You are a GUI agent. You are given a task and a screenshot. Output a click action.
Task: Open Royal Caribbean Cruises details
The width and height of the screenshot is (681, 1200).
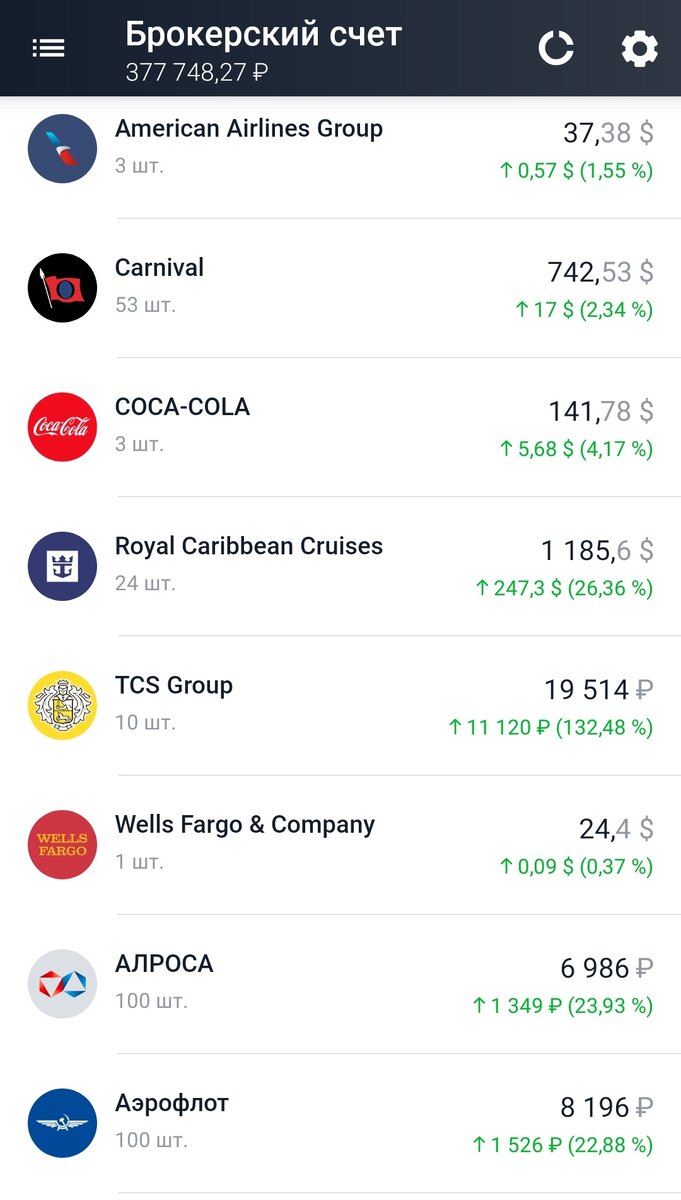340,566
